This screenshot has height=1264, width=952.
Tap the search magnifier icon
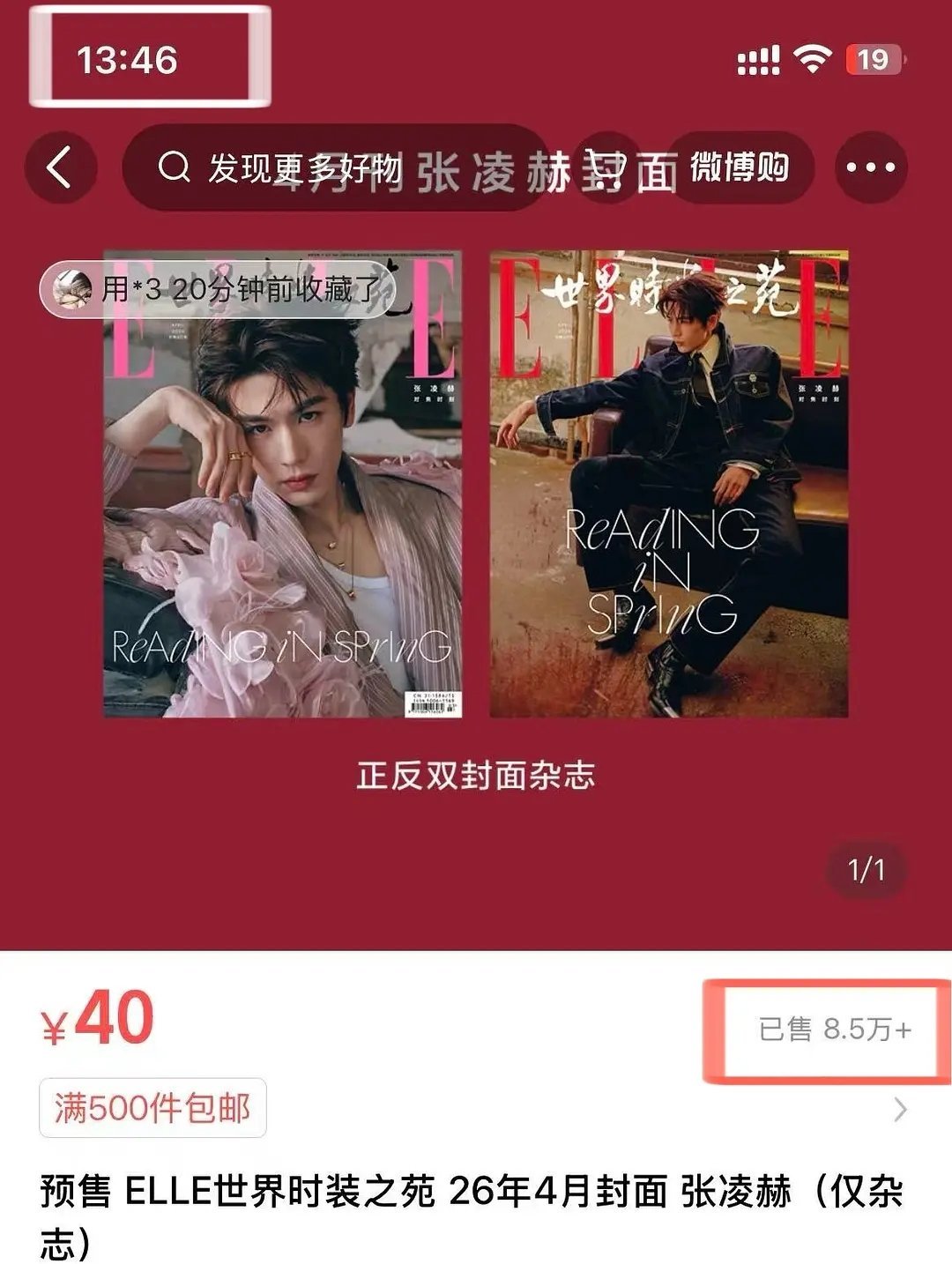[175, 167]
